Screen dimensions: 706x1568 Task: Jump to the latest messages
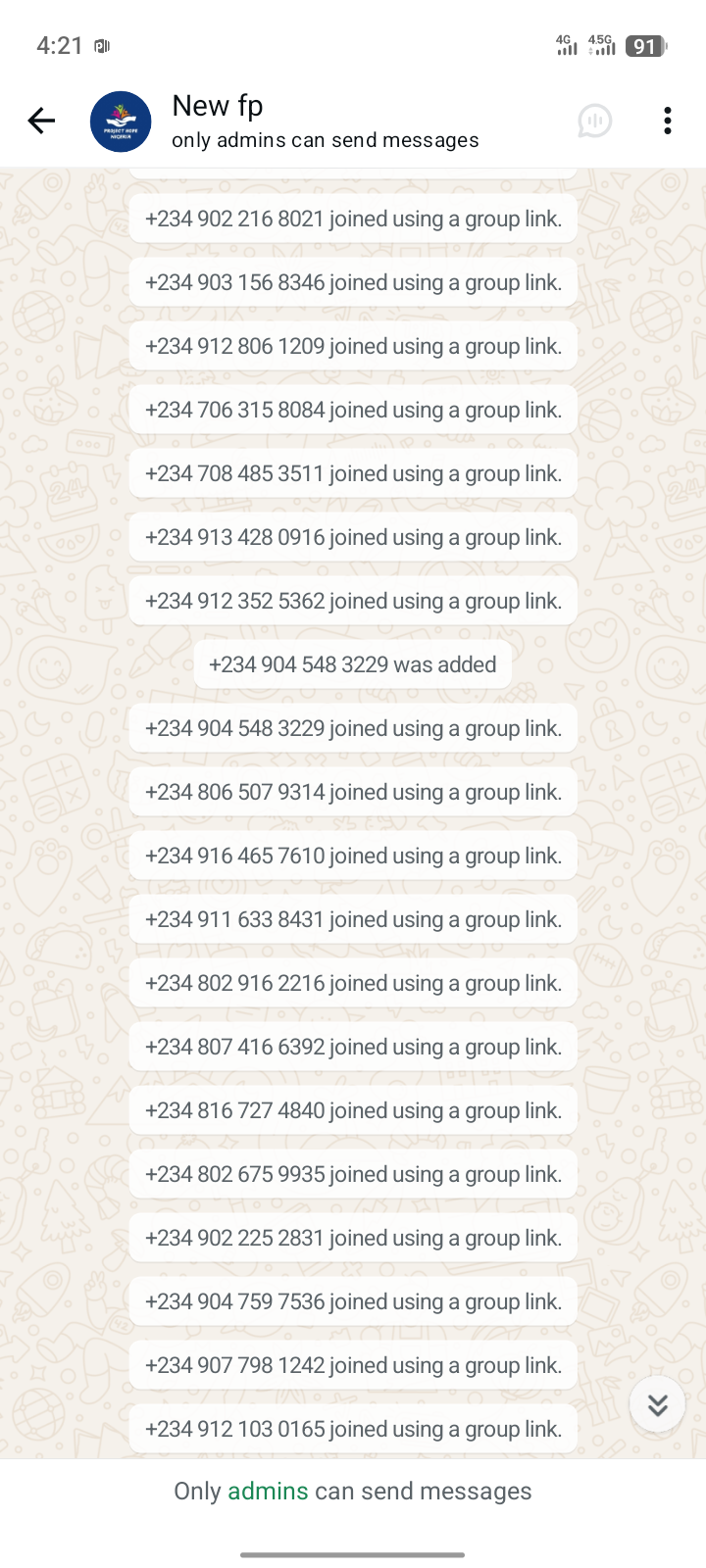point(657,1405)
